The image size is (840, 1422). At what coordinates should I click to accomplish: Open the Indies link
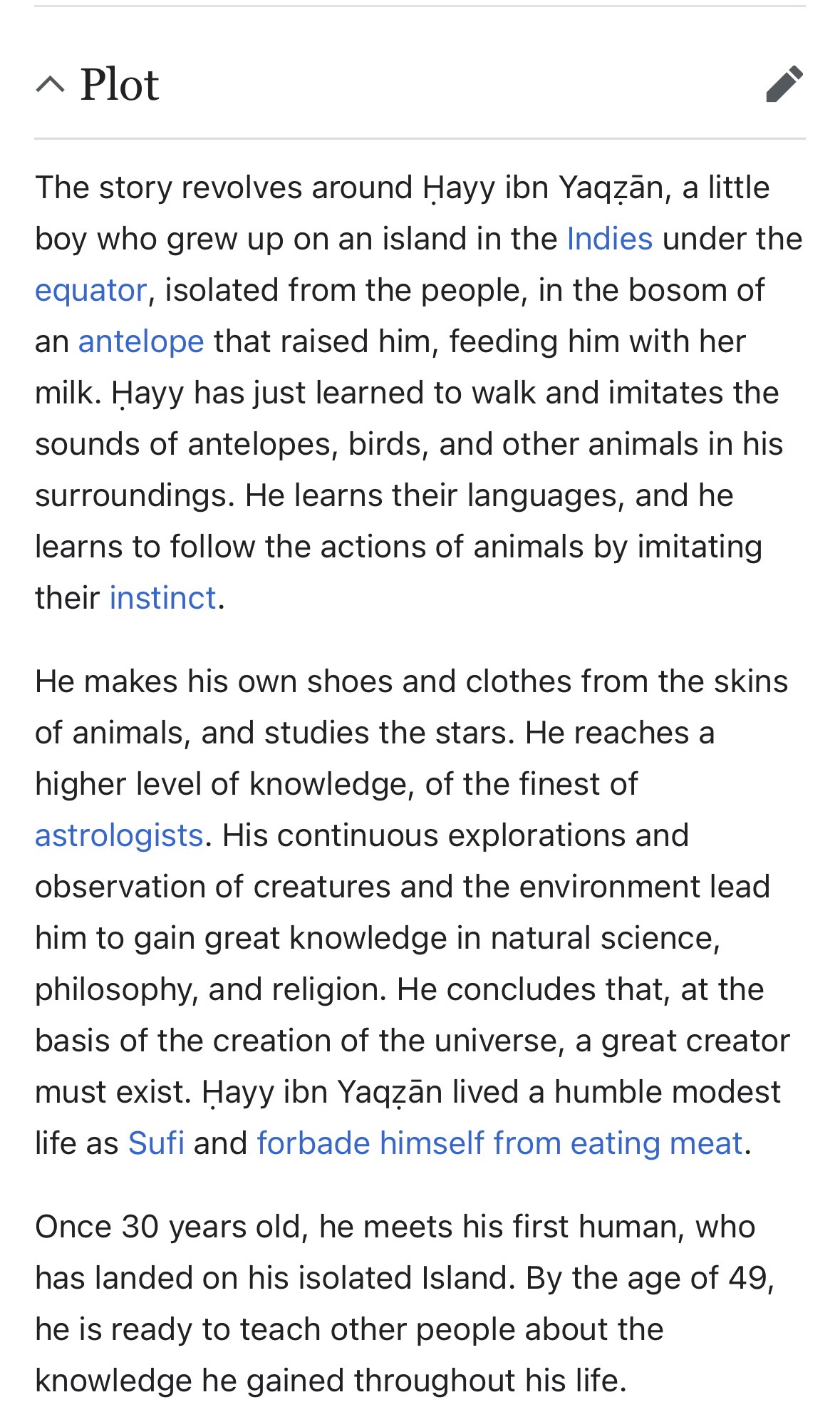point(609,239)
